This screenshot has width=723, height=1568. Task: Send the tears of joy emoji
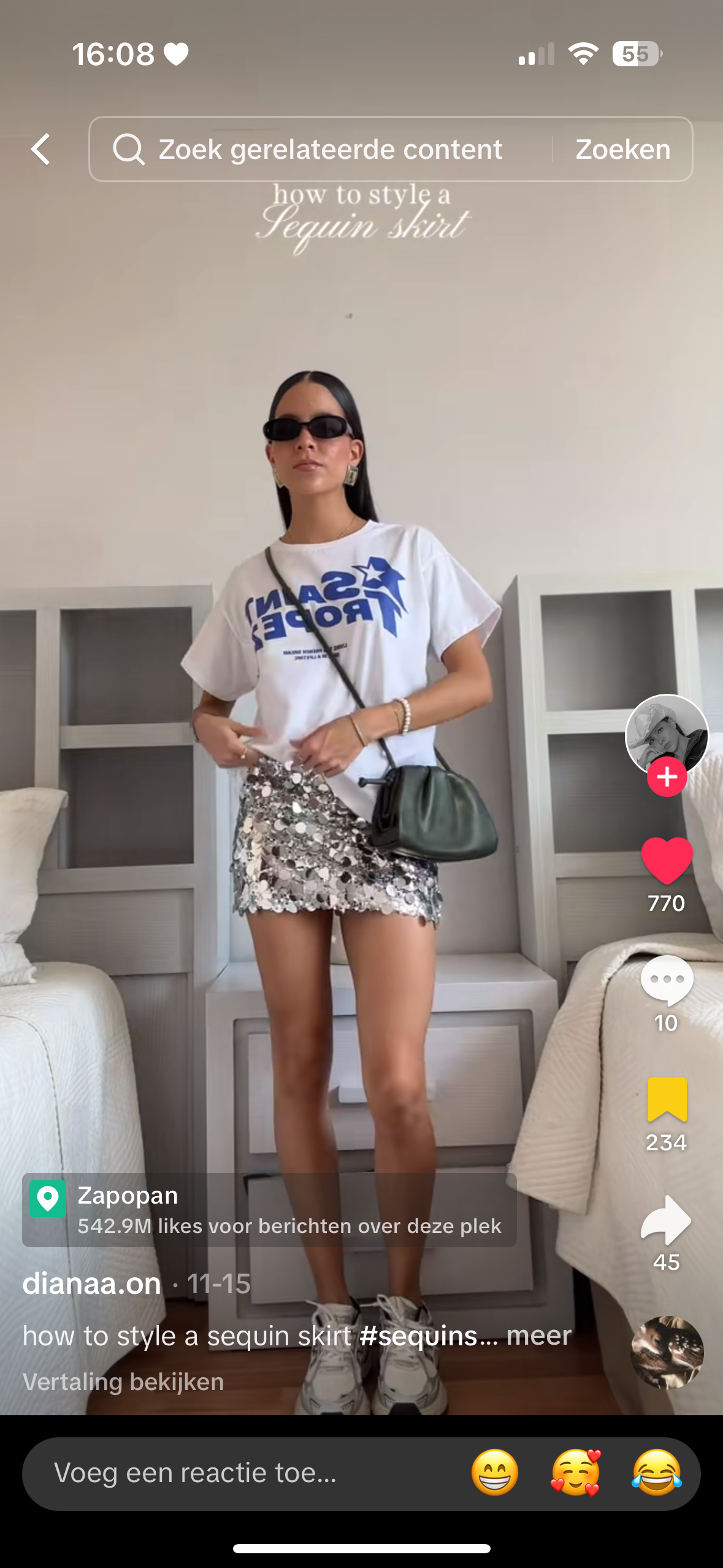point(656,1473)
